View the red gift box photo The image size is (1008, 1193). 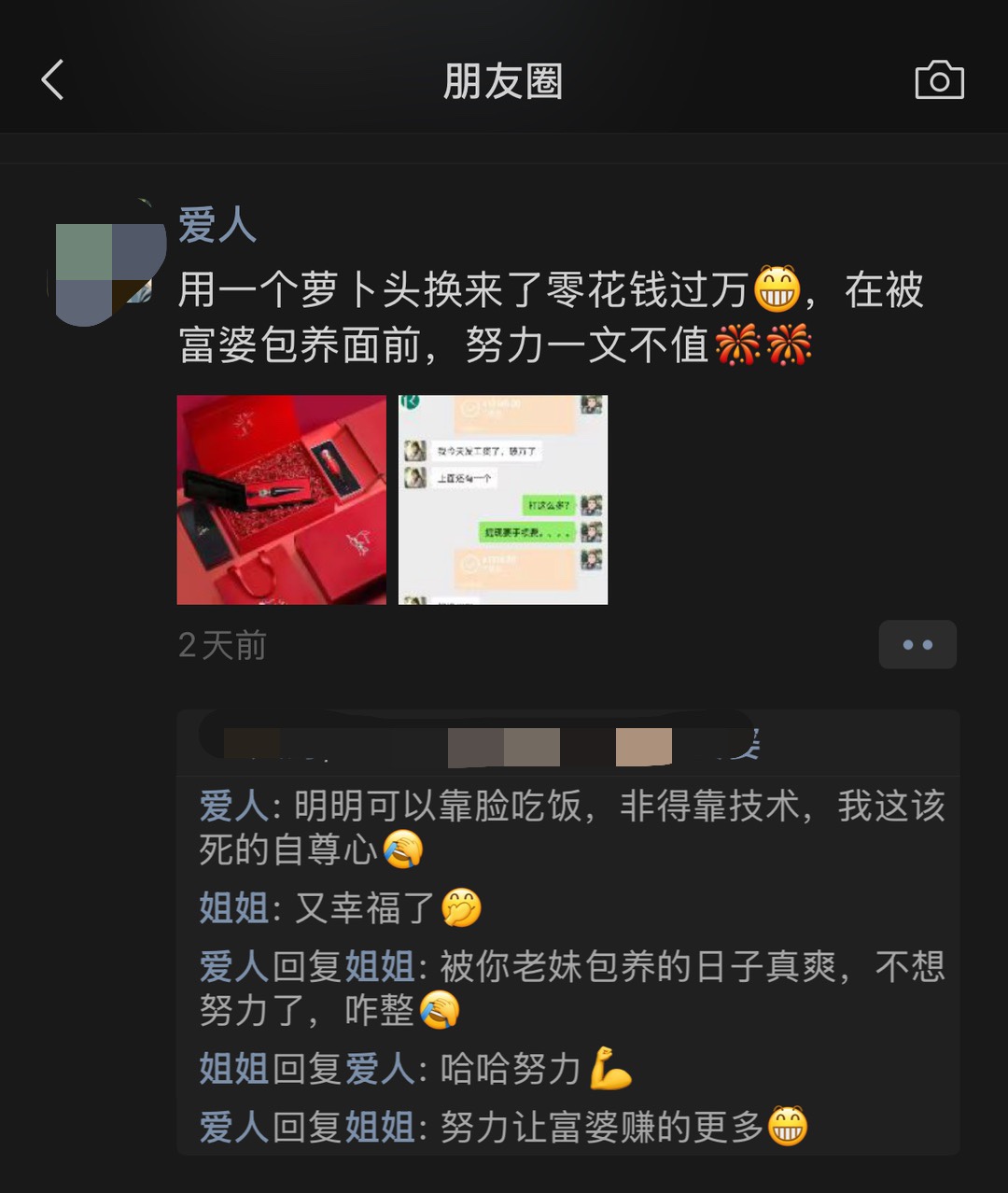click(281, 499)
